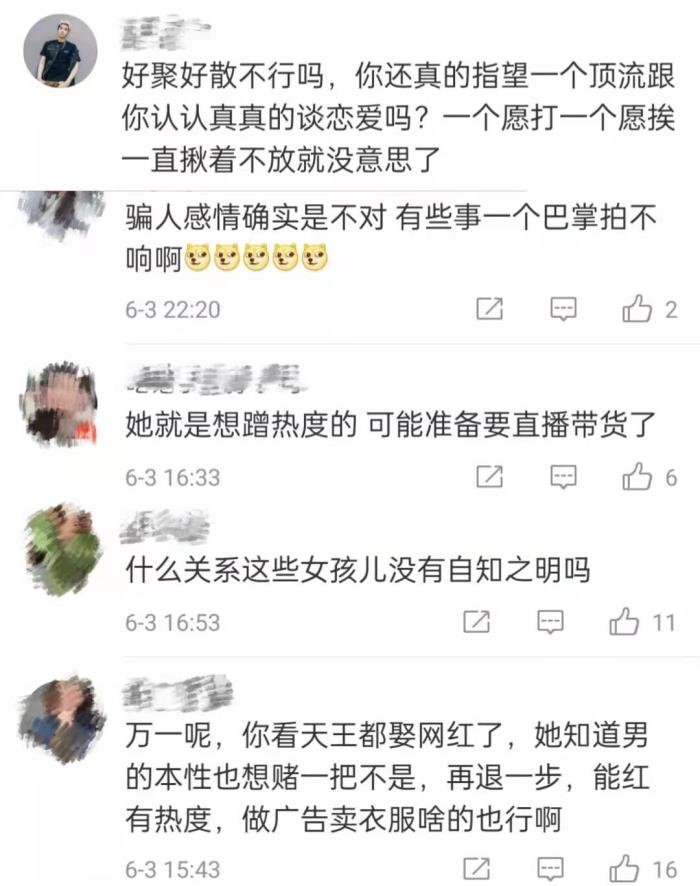This screenshot has height=886, width=700.
Task: Open replies for the 自知之明 comment
Action: click(x=551, y=622)
